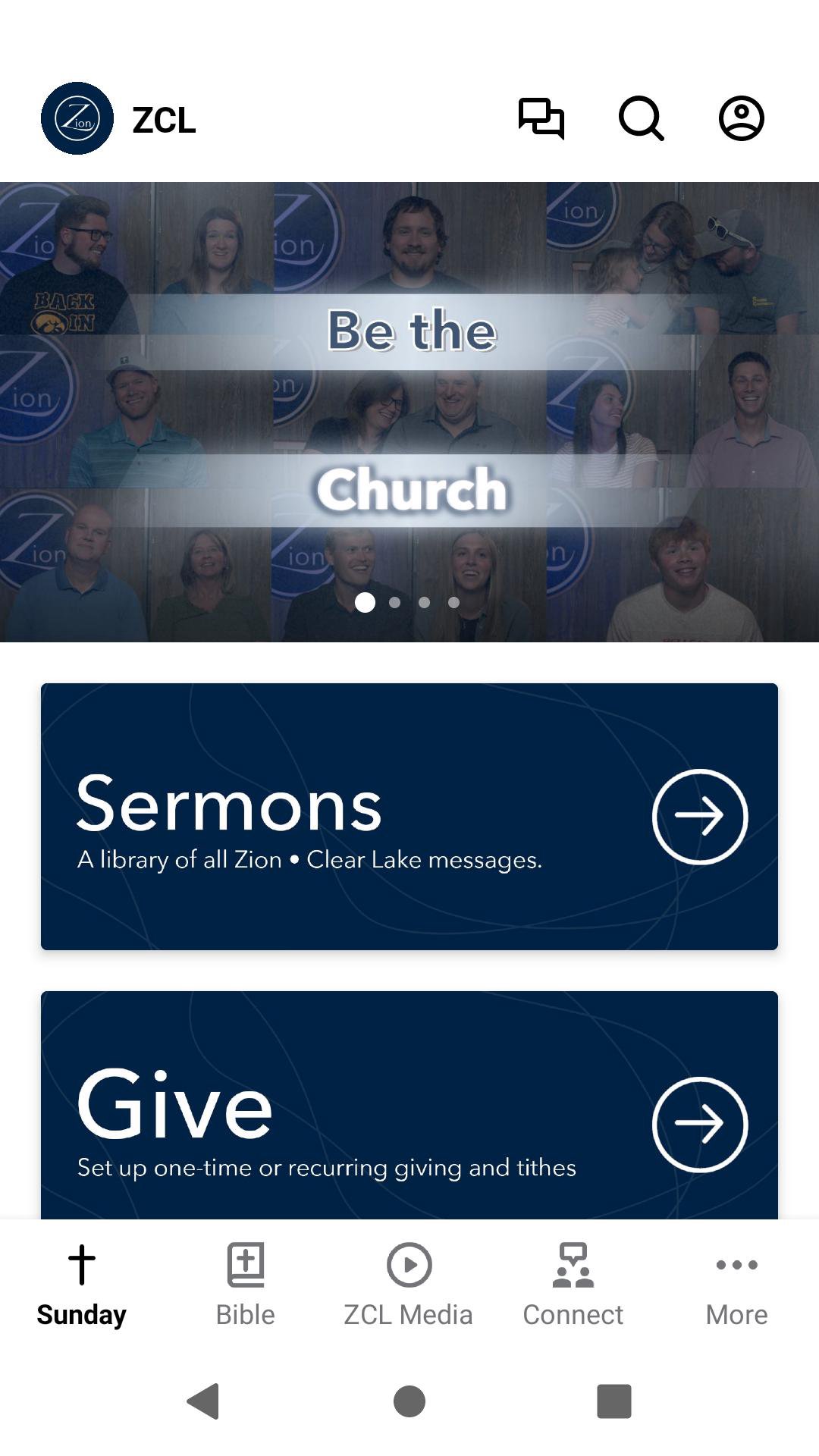Screen dimensions: 819x1456
Task: Open the user profile icon
Action: [x=741, y=118]
